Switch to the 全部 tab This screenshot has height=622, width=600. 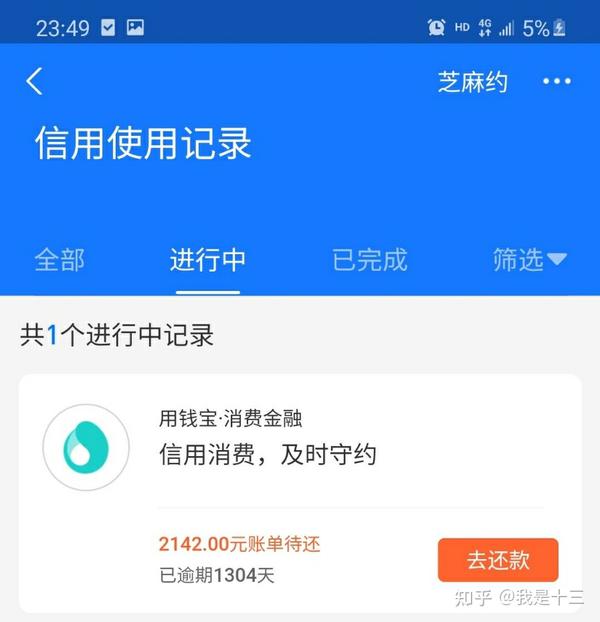click(x=59, y=260)
